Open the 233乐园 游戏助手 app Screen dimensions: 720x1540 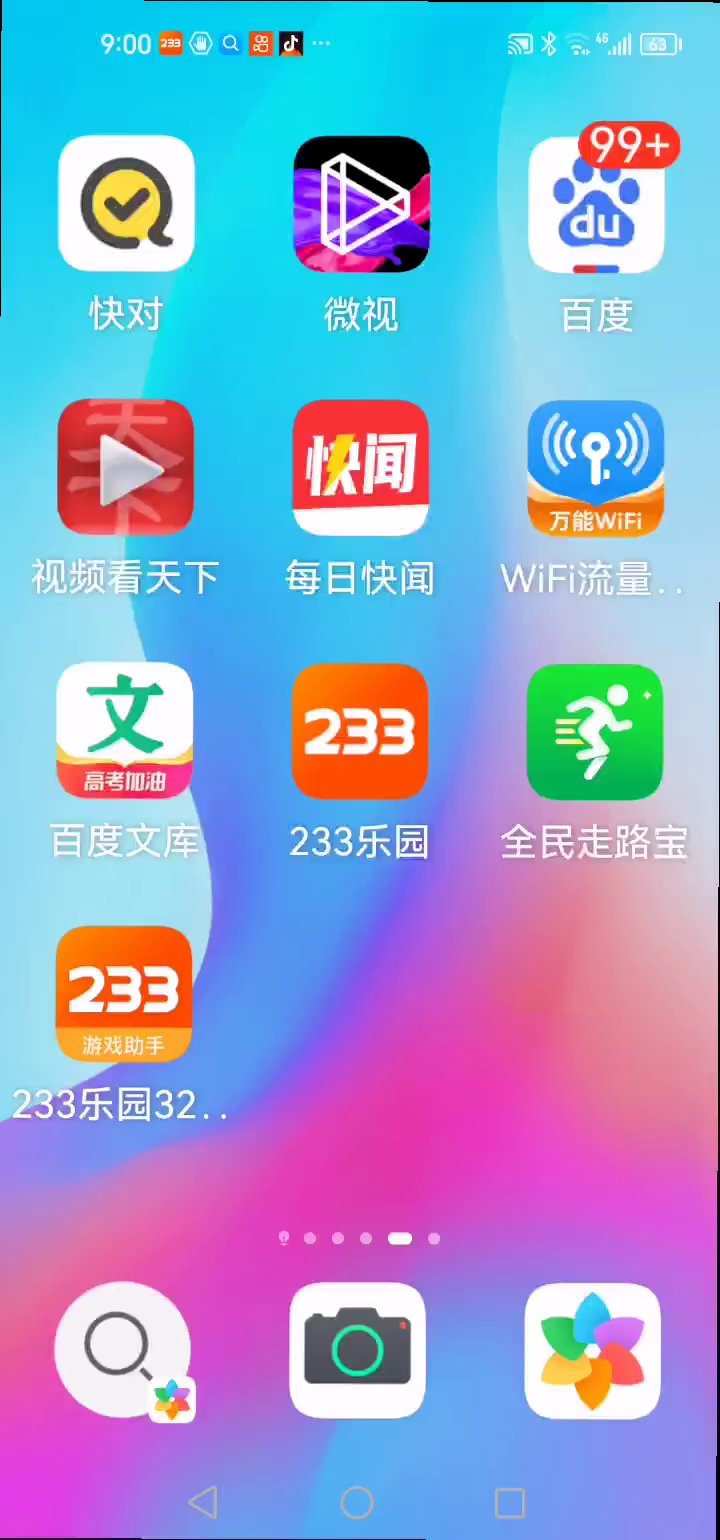124,994
